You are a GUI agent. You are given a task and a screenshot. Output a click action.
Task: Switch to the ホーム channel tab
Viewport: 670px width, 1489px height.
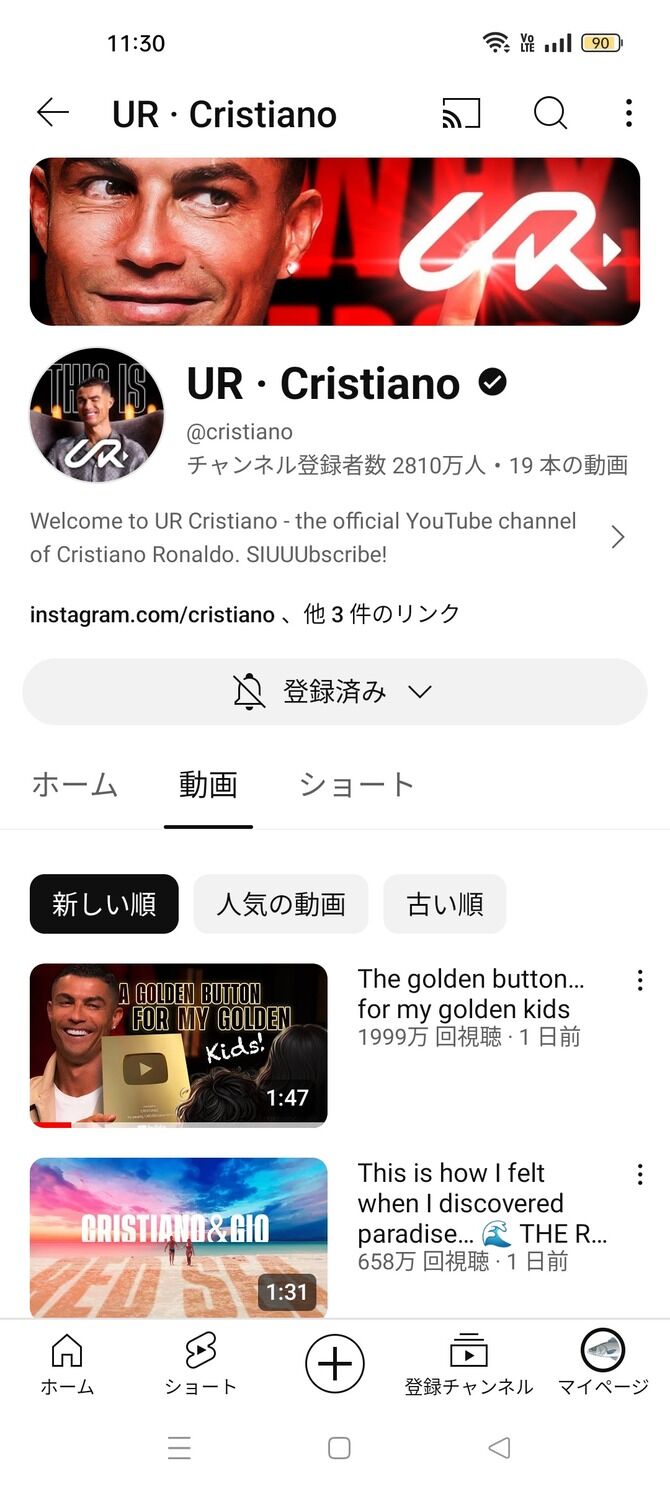[75, 785]
